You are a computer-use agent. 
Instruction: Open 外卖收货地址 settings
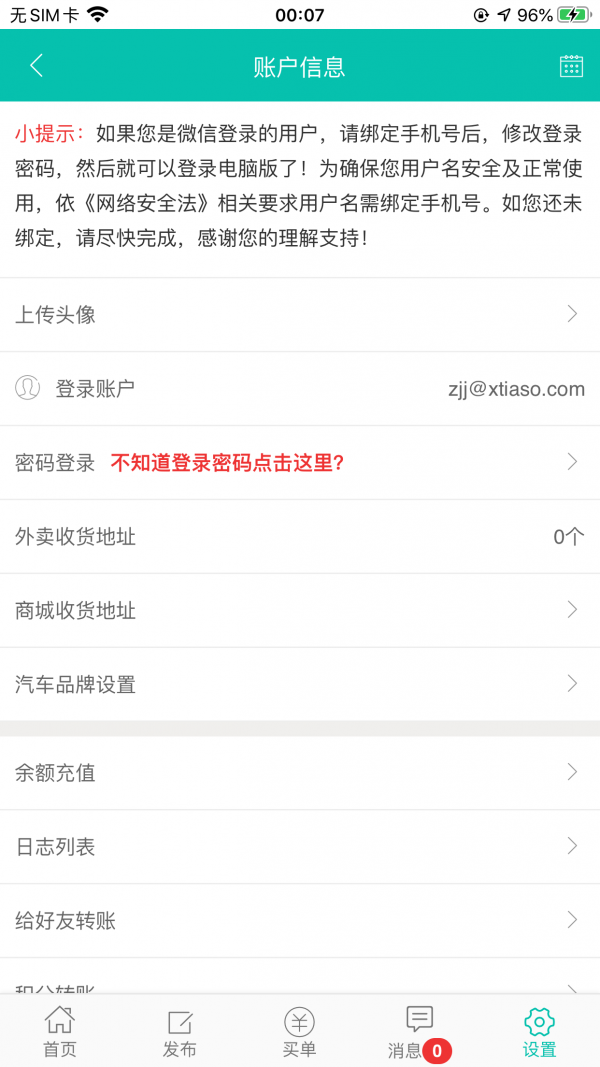click(x=300, y=537)
